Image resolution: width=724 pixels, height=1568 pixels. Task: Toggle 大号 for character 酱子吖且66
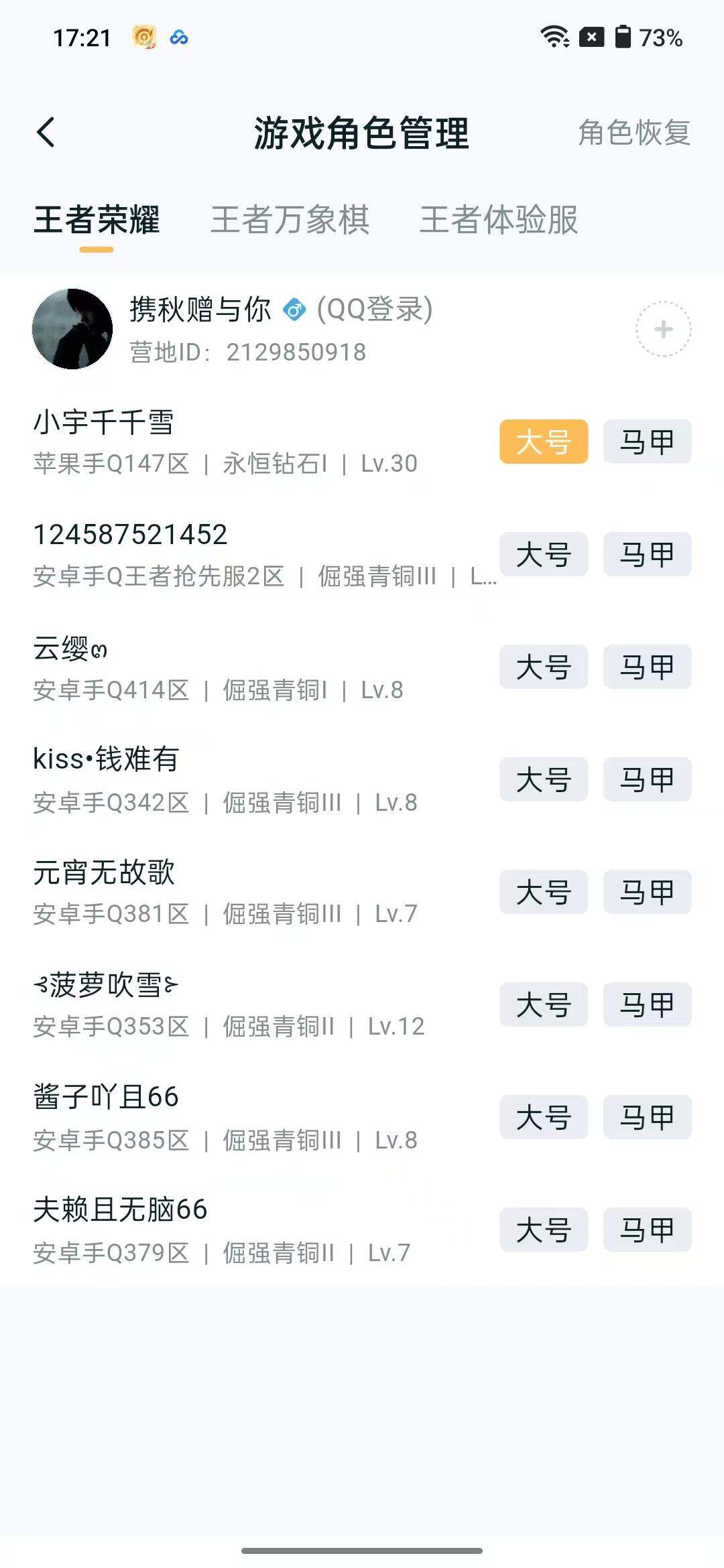(544, 1117)
